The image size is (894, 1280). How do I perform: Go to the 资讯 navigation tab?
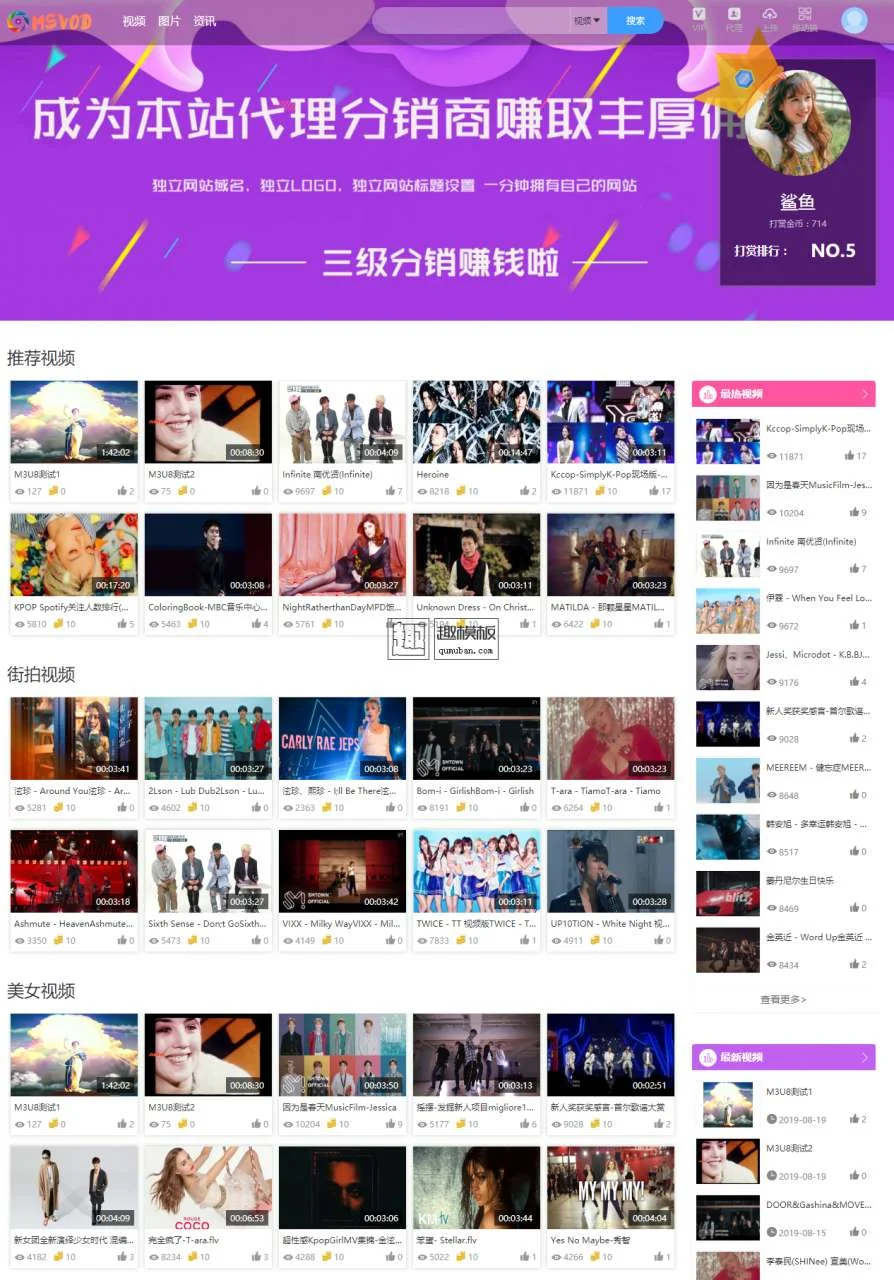click(x=204, y=21)
